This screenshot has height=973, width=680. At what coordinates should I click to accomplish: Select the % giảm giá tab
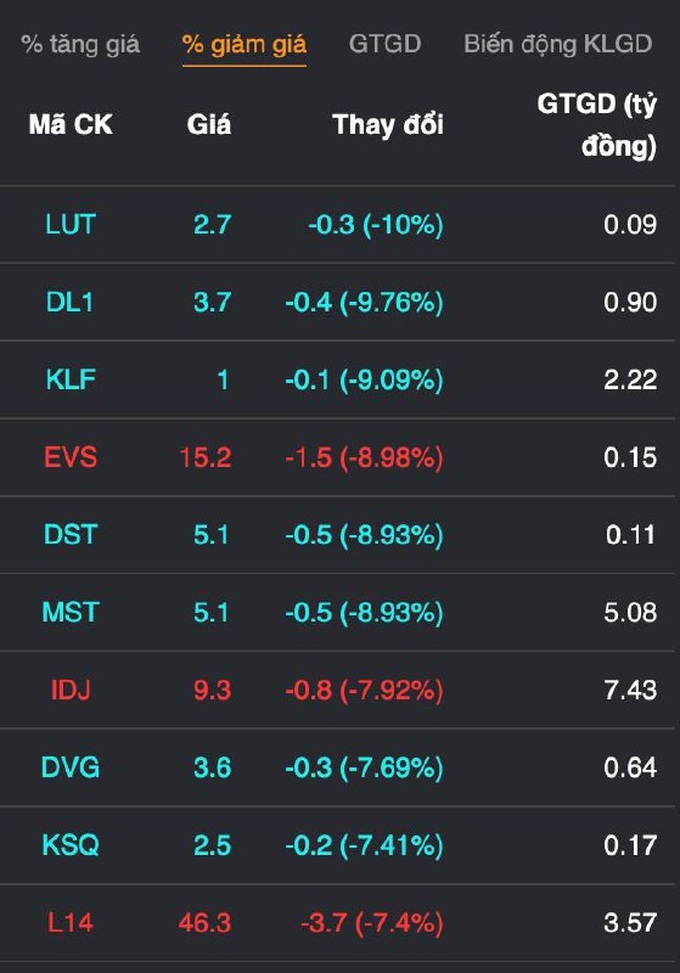244,44
